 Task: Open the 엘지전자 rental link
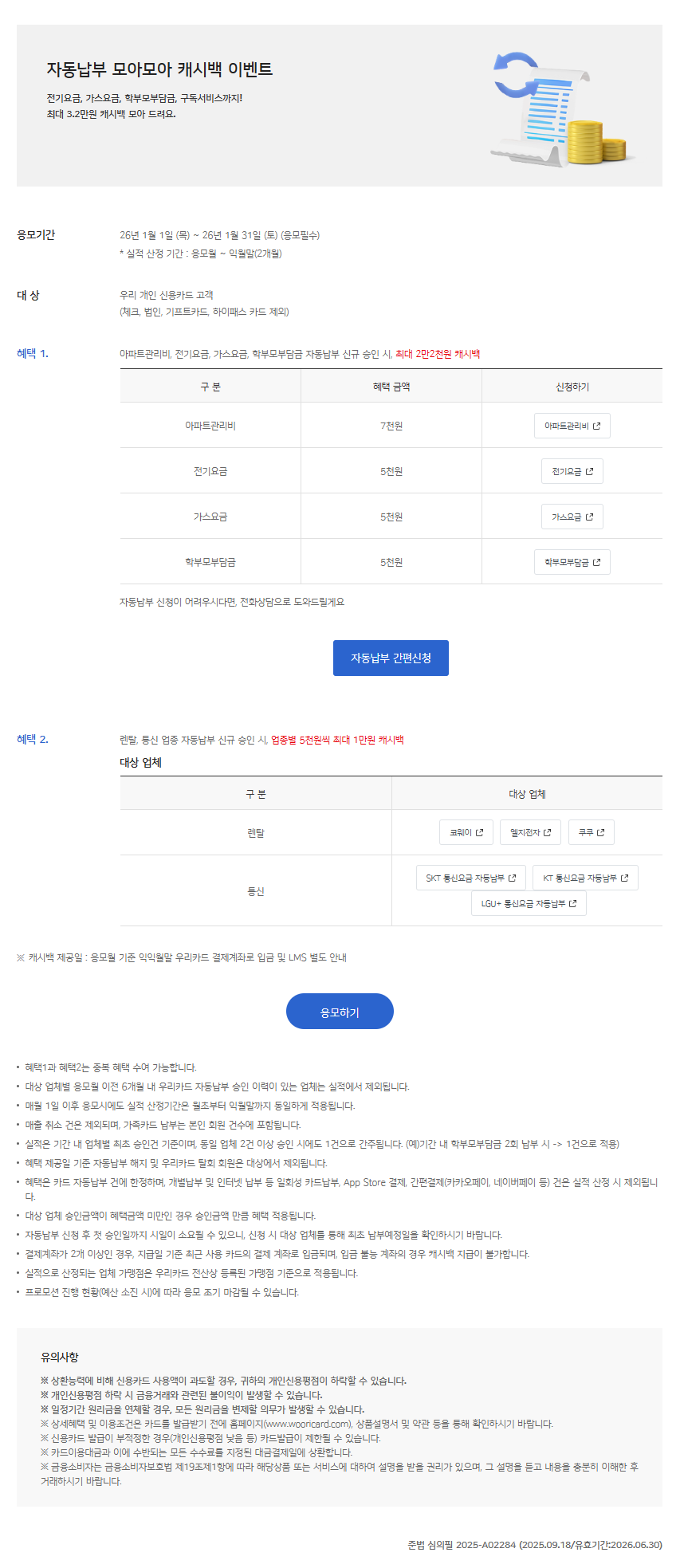point(530,832)
